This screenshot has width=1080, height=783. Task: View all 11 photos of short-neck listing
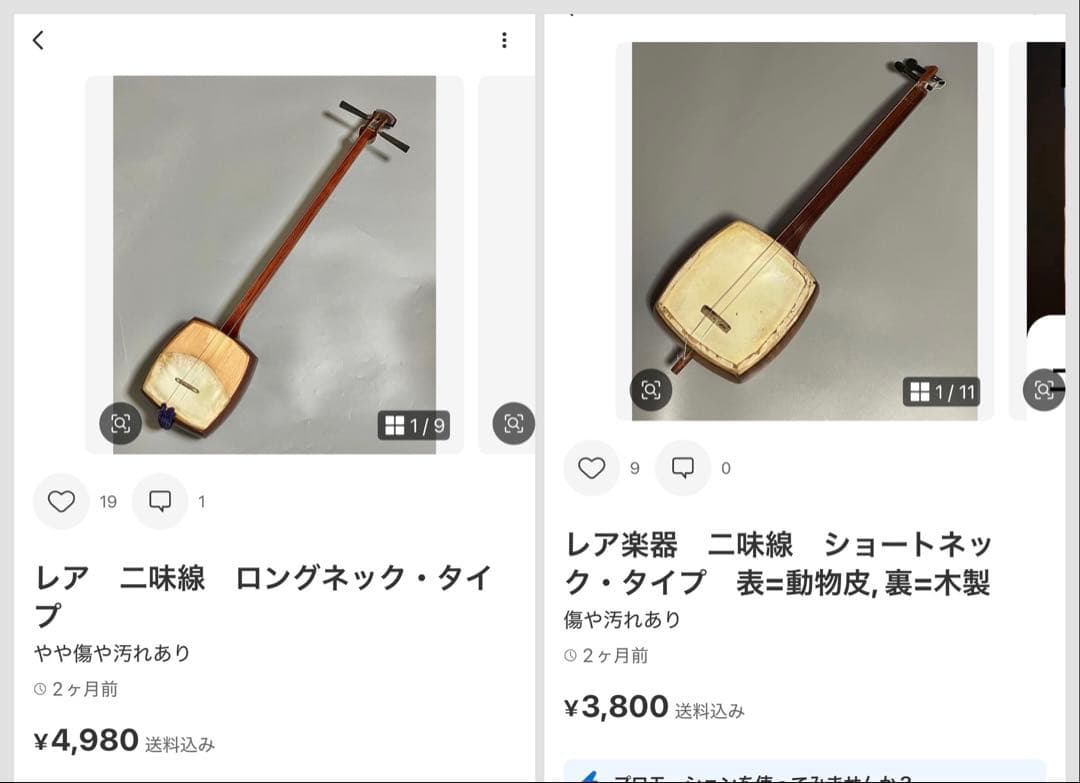(941, 392)
